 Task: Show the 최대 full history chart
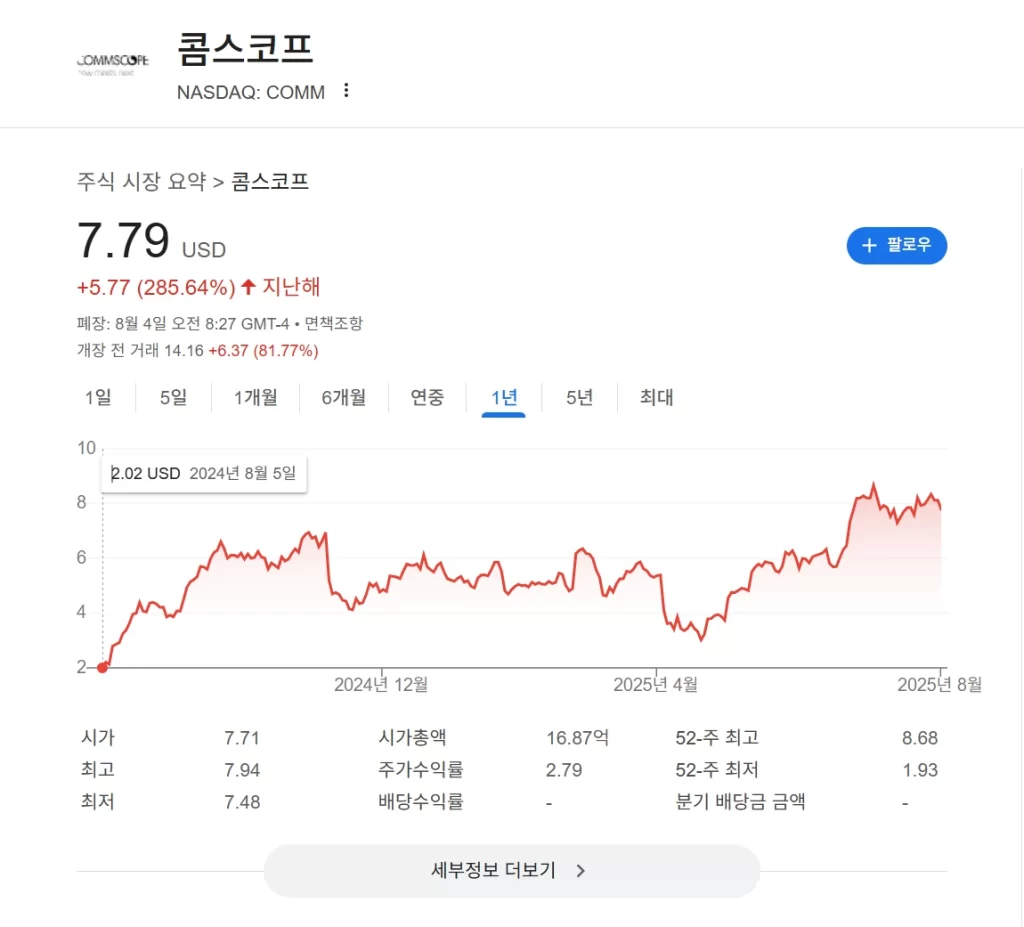click(657, 397)
